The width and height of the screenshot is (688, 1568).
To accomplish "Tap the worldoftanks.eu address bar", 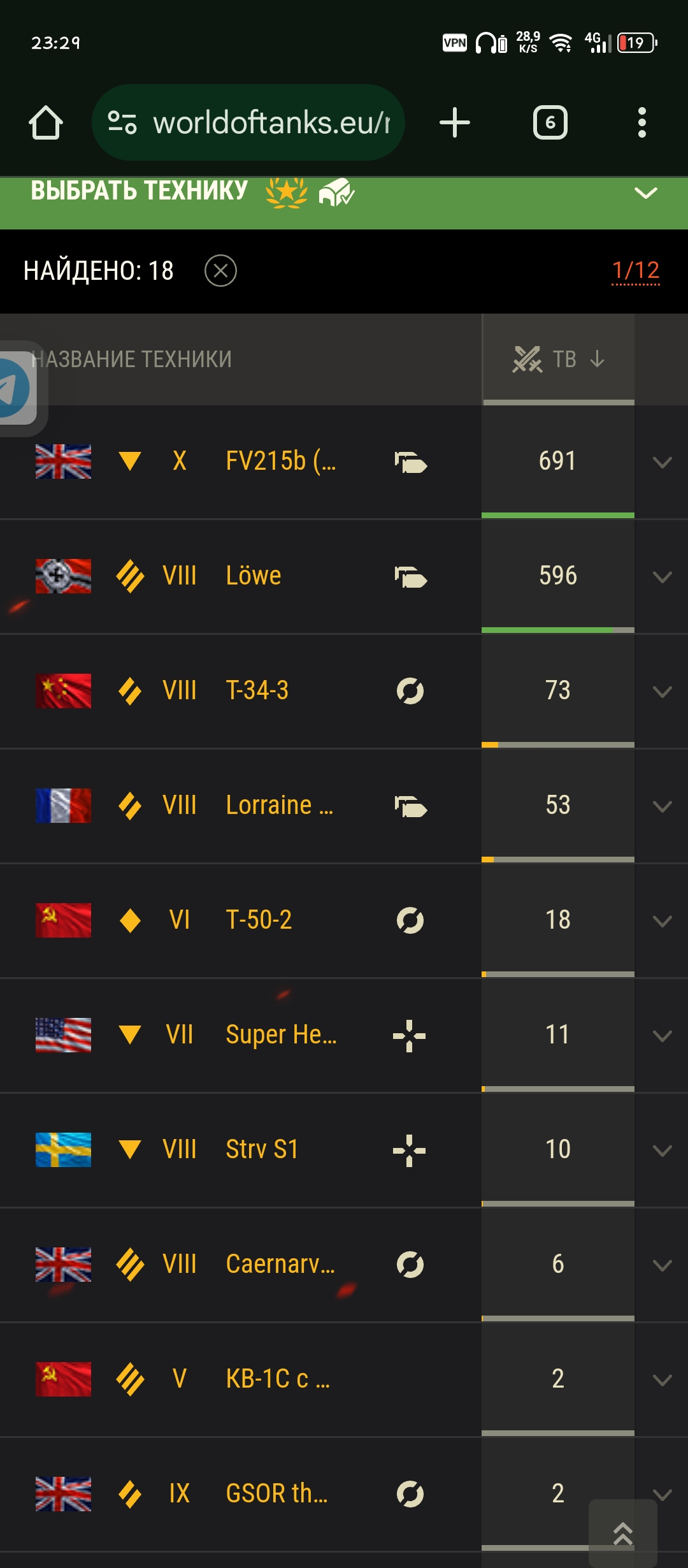I will click(248, 122).
